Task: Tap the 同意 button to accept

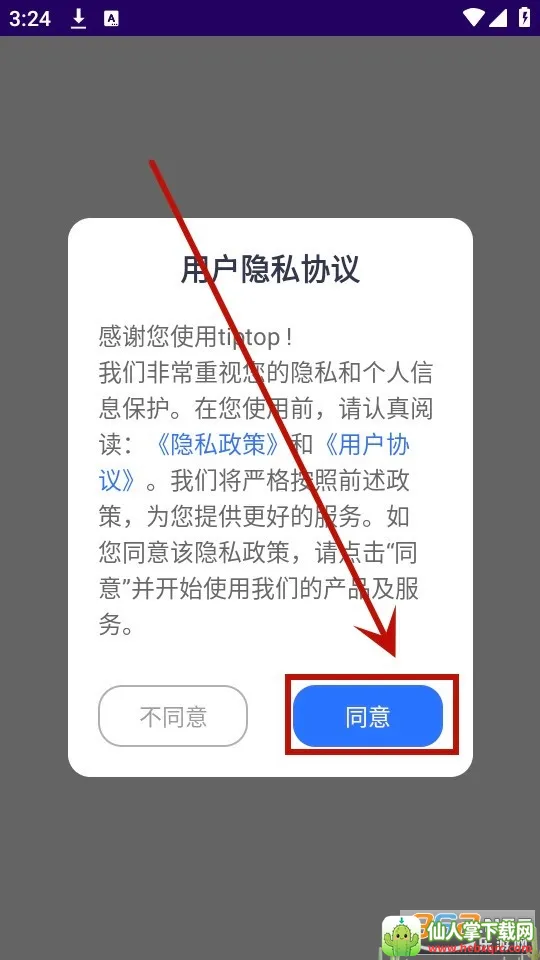Action: [x=367, y=716]
